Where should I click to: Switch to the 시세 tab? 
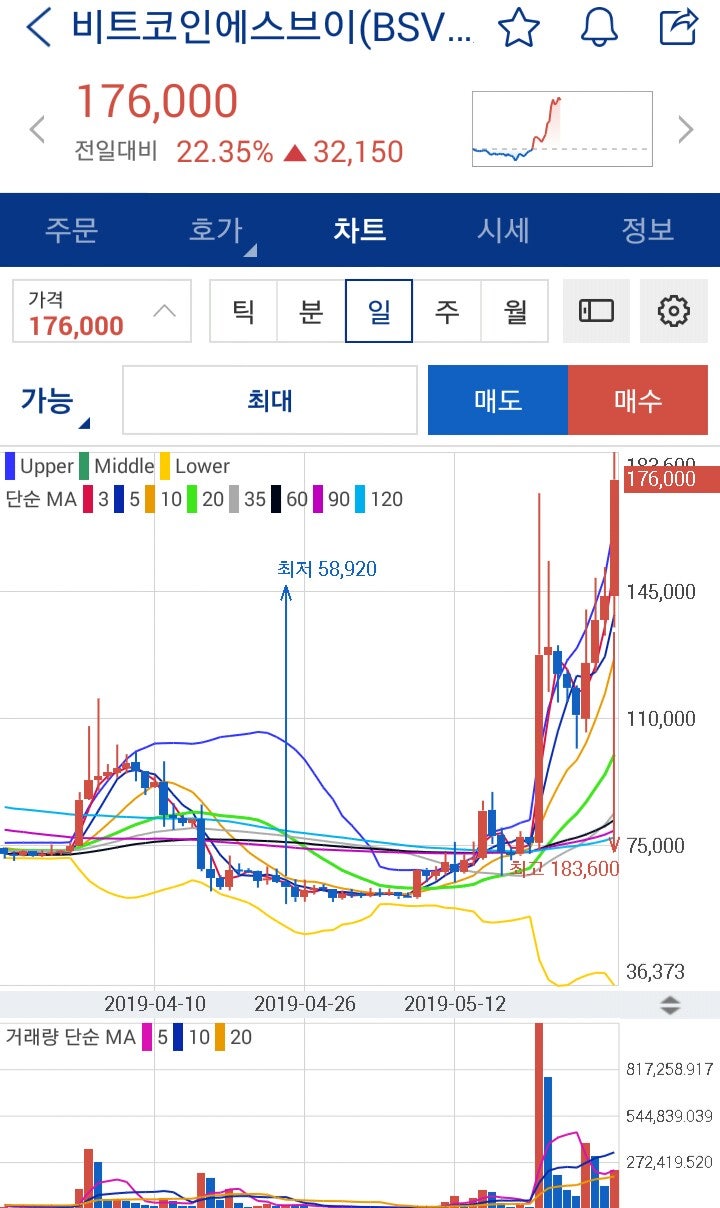pos(504,229)
